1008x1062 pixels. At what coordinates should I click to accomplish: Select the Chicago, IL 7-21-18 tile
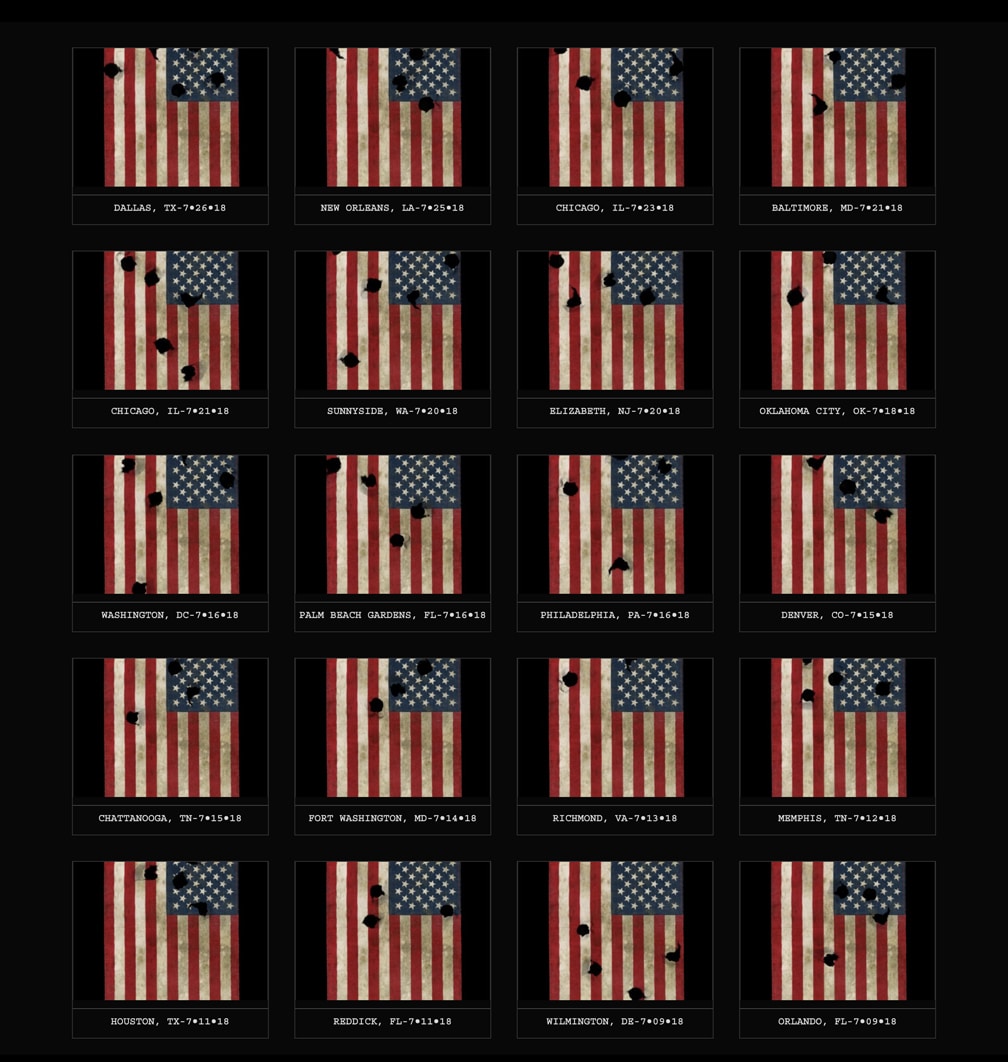coord(170,321)
